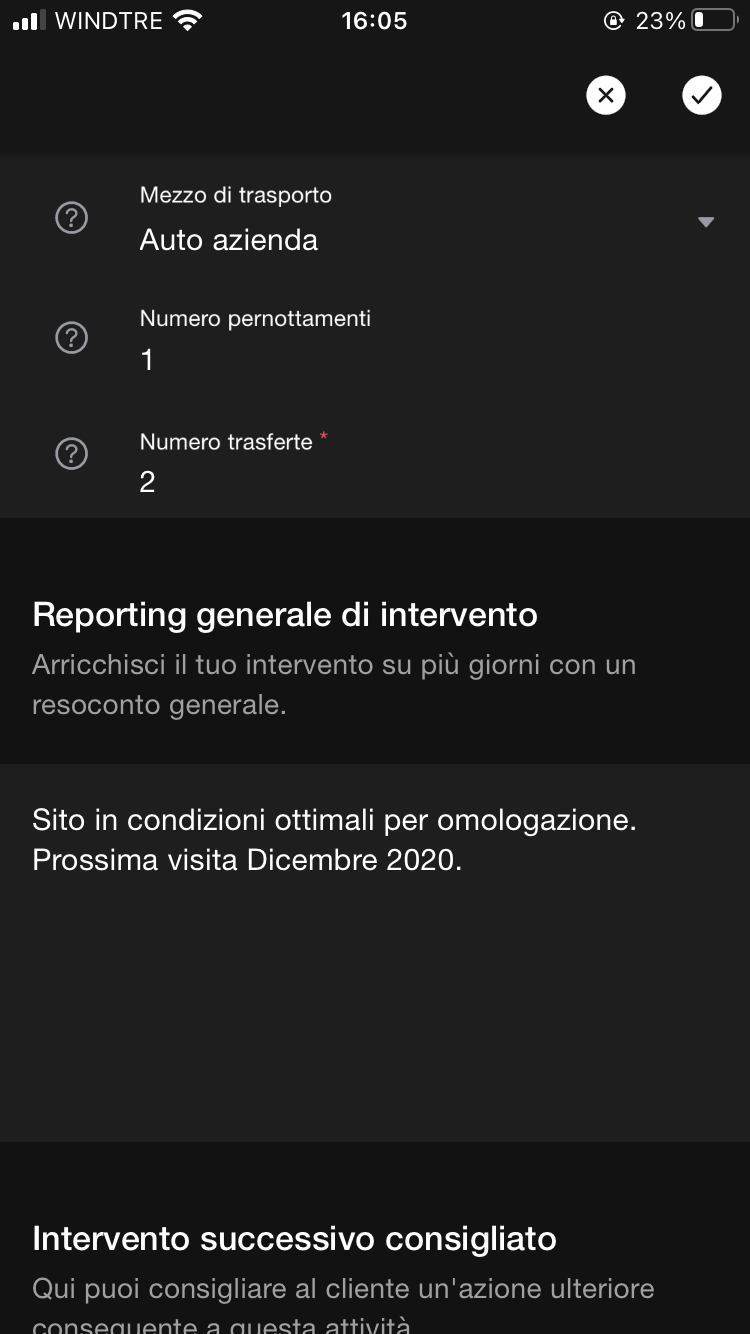Show help for Numero pernottamenti
The height and width of the screenshot is (1334, 750).
tap(71, 338)
